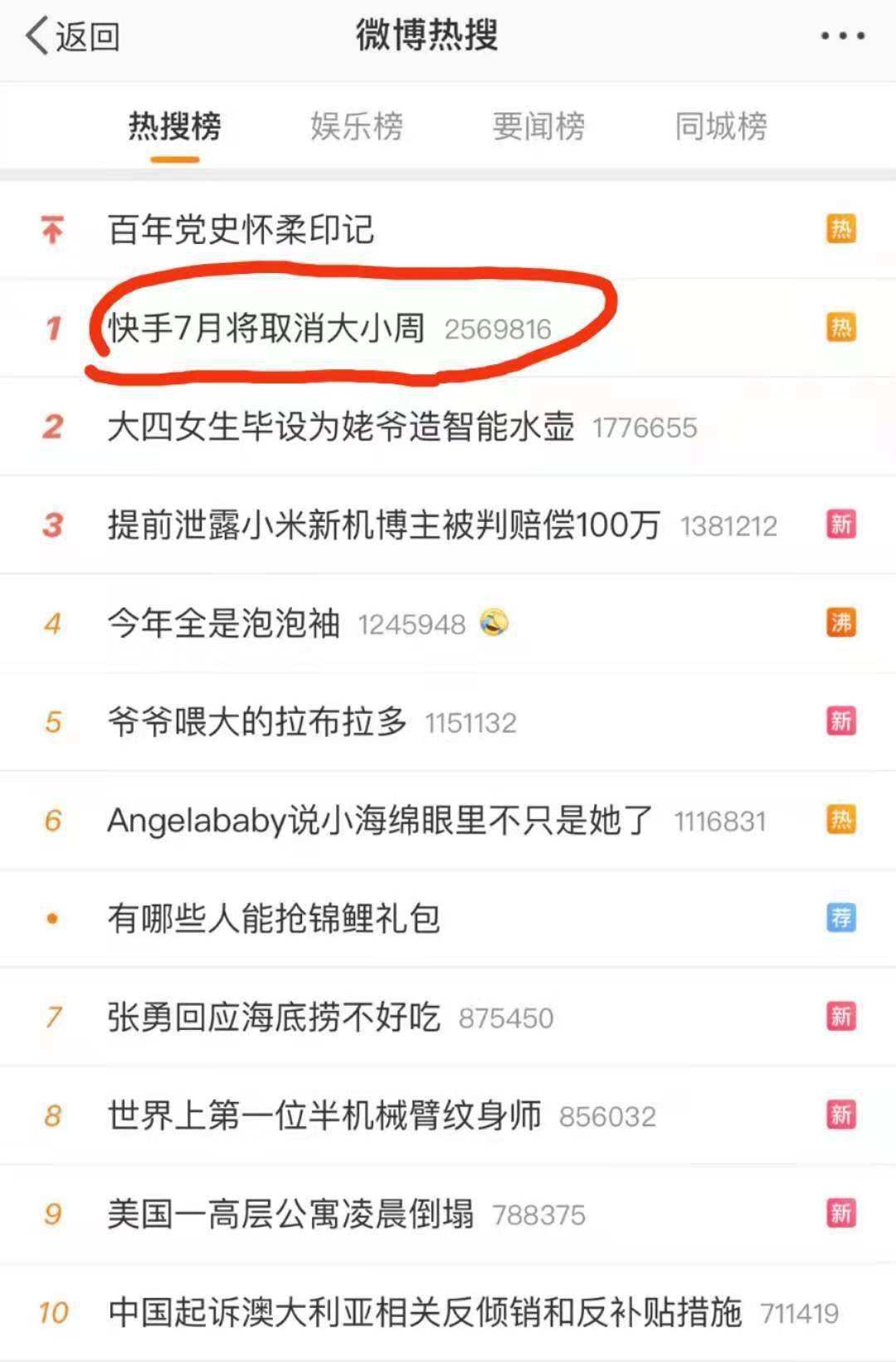
Task: Open the topic 爷爷喂大的拉布拉多
Action: coord(257,721)
